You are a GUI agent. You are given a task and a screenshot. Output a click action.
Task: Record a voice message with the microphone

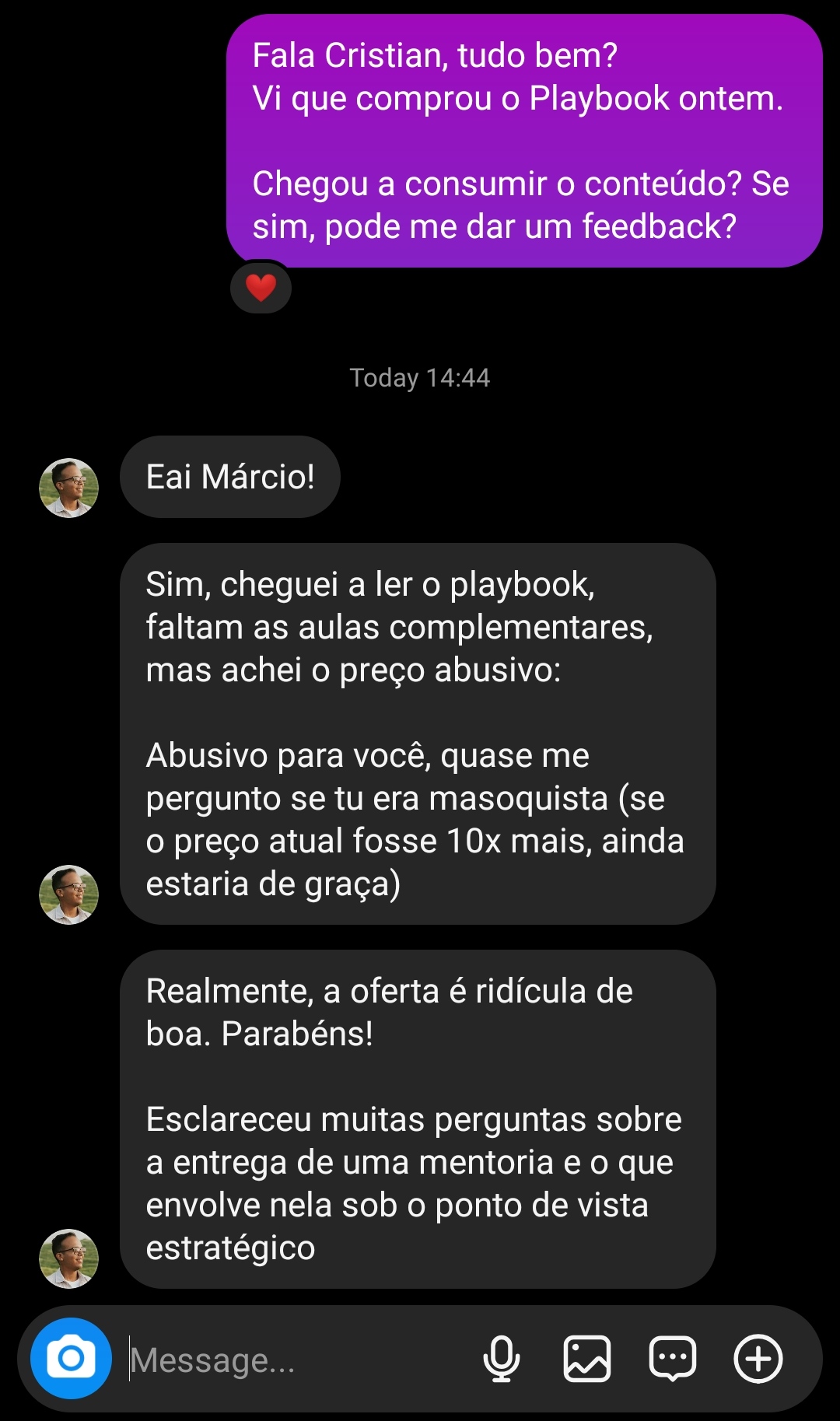(x=502, y=1359)
